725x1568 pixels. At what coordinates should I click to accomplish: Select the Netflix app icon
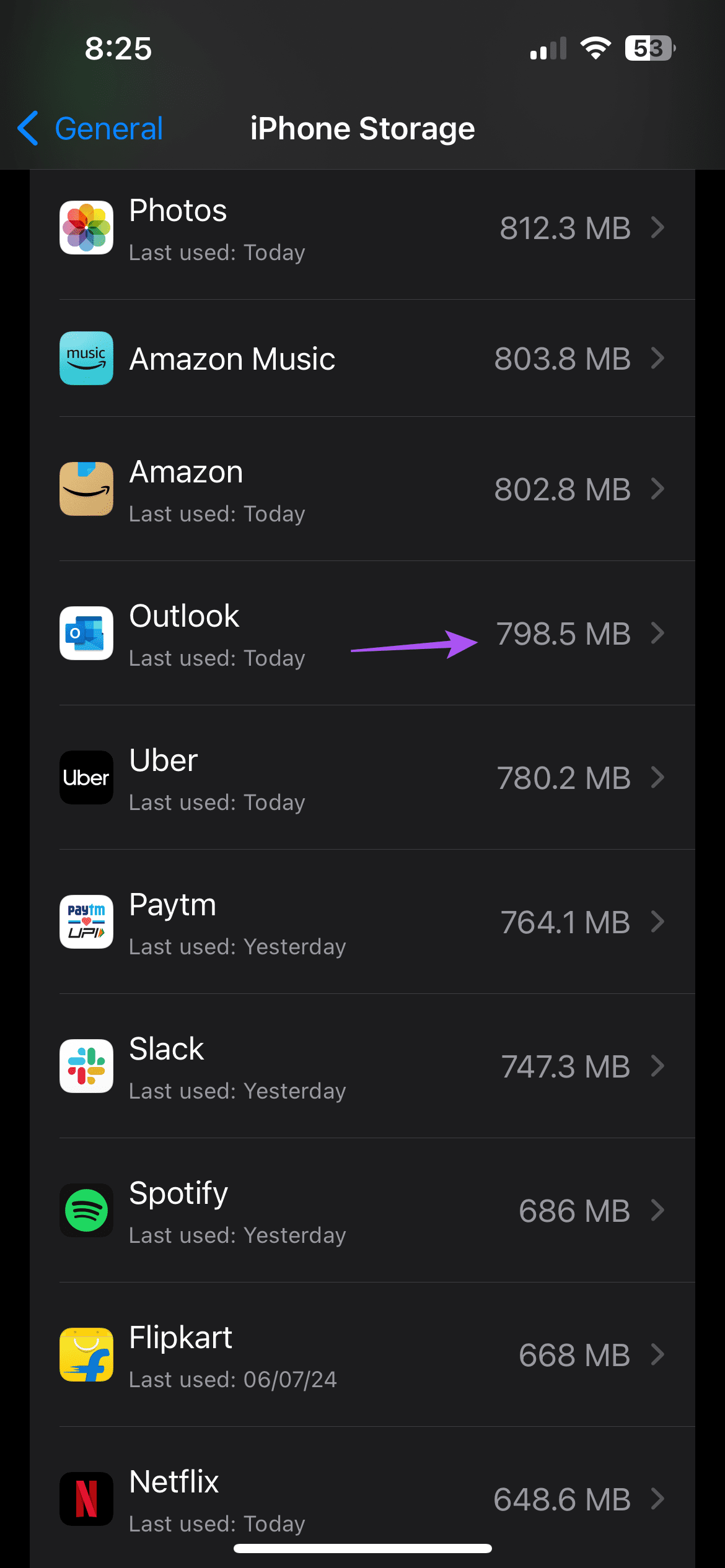[86, 1499]
